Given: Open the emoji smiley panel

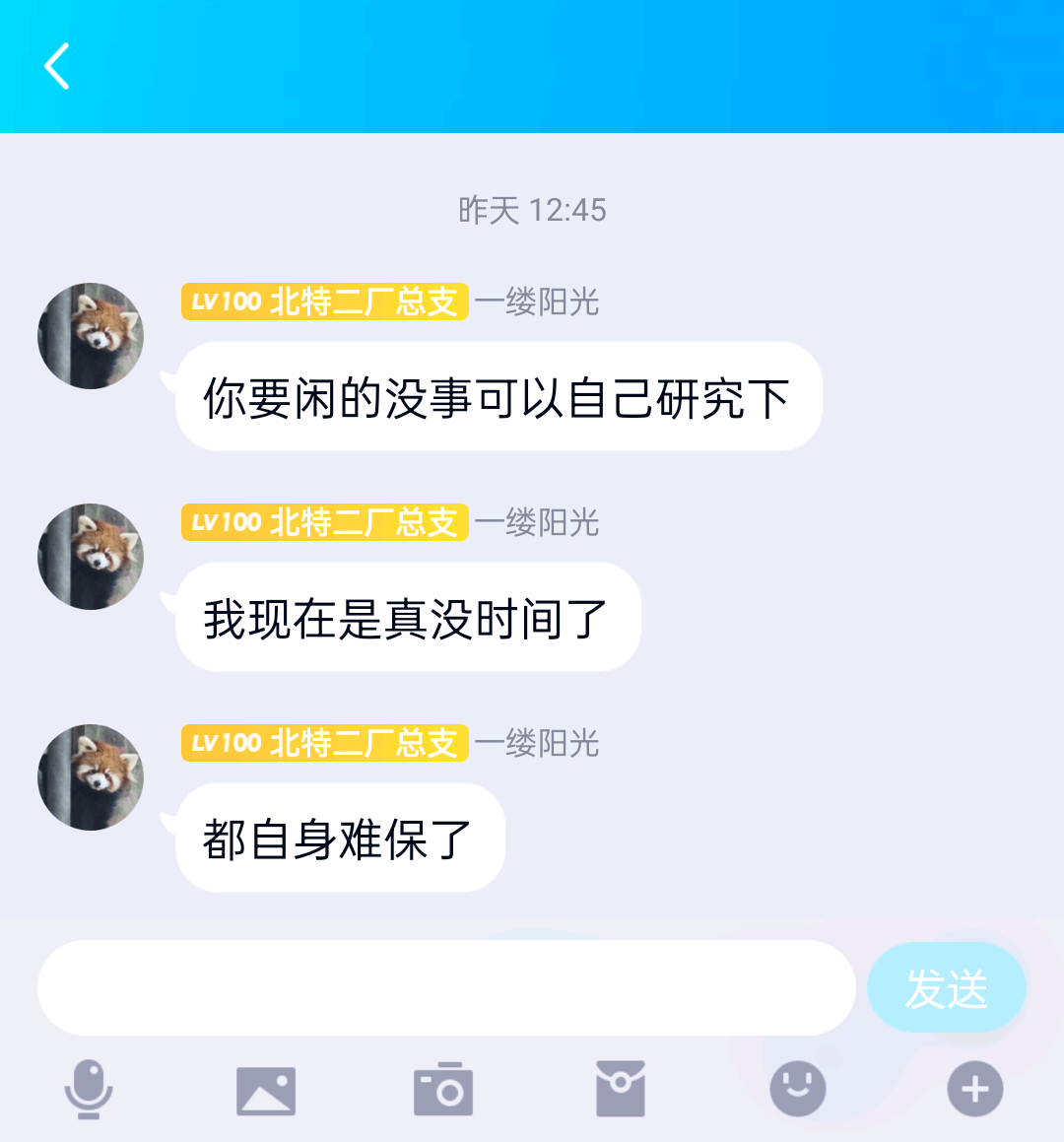Looking at the screenshot, I should (x=797, y=1089).
